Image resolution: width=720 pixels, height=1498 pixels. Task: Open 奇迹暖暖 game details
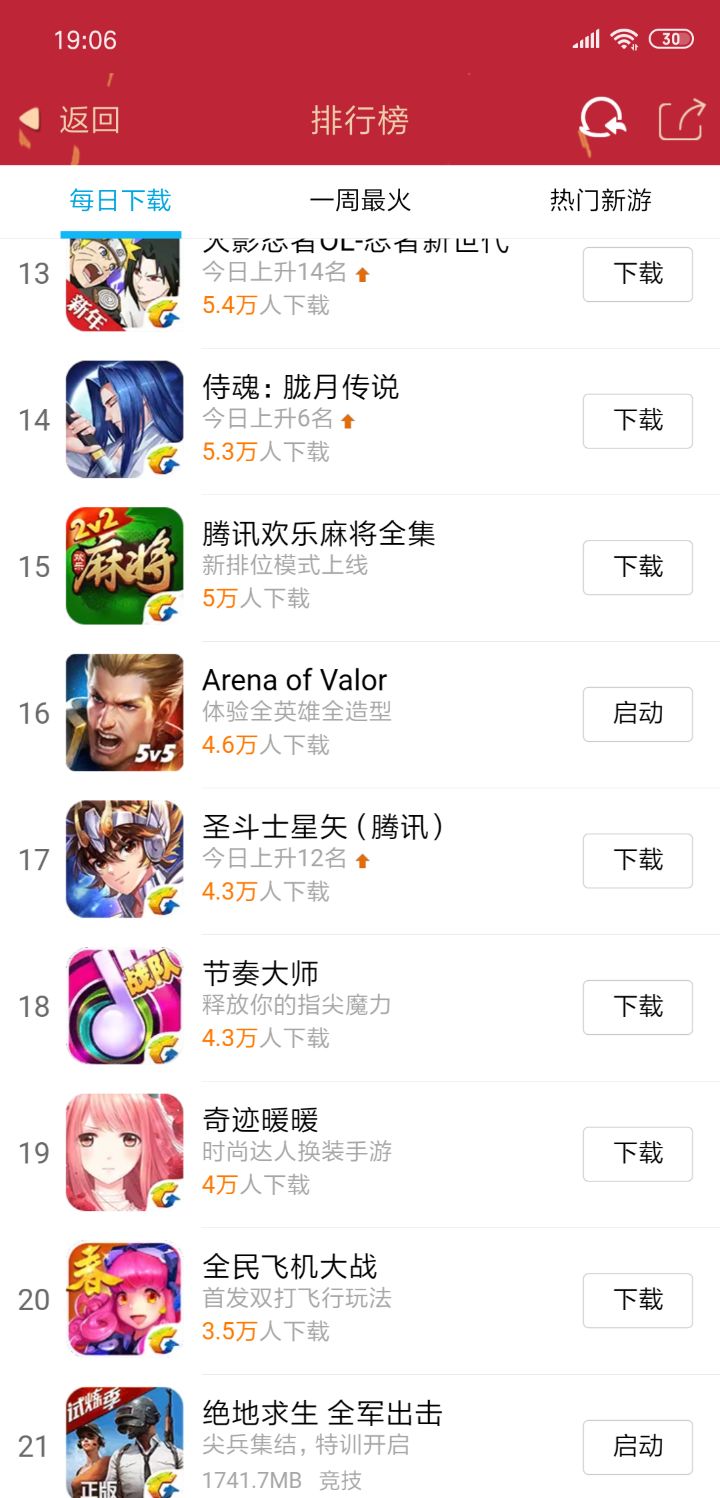click(260, 1121)
